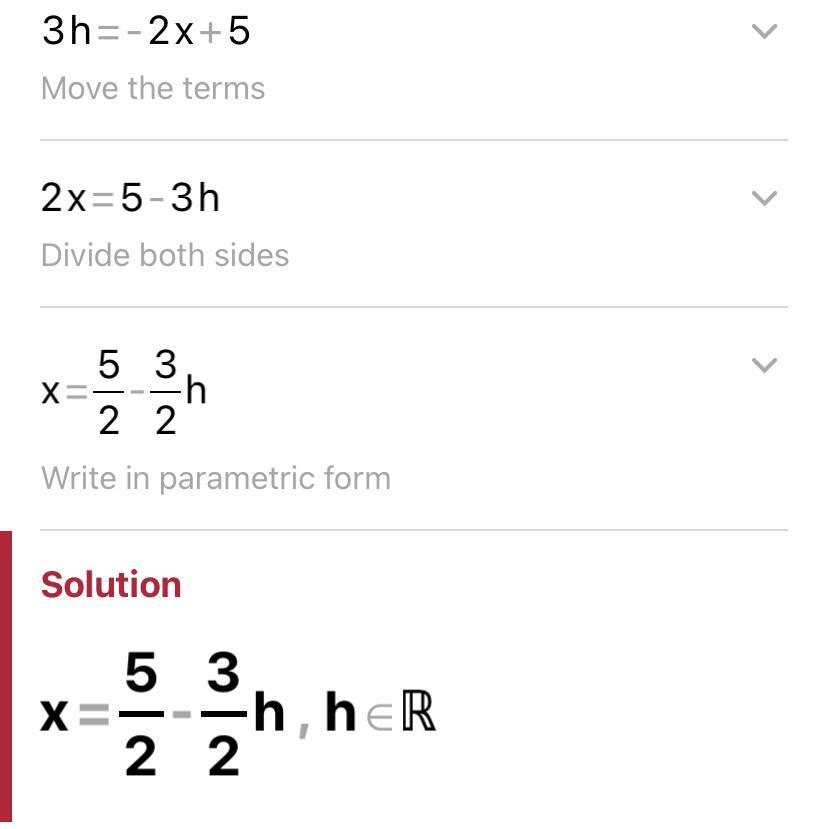Screen dimensions: 828x829
Task: Expand the 2x=5-3h step details
Action: [764, 199]
